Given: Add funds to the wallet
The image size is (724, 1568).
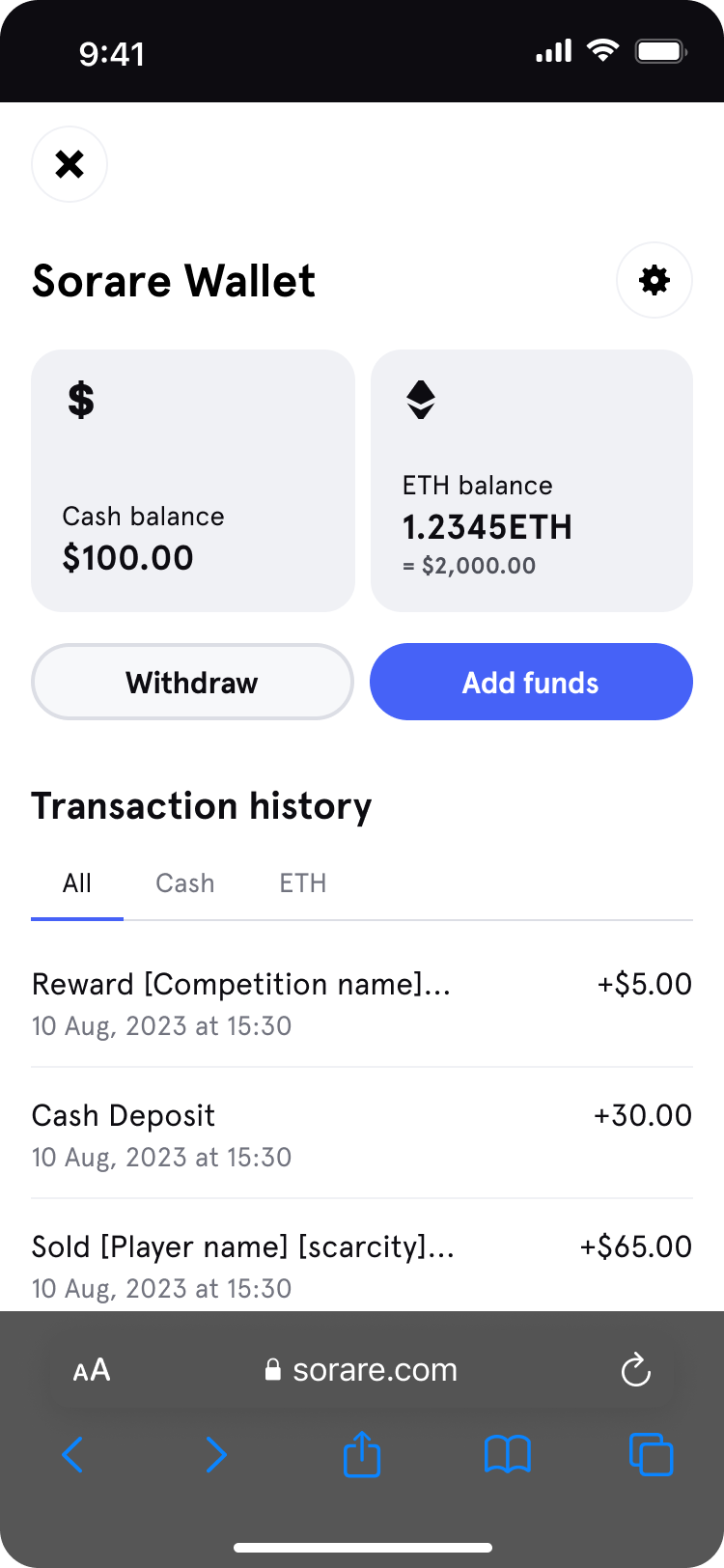Looking at the screenshot, I should tap(531, 683).
